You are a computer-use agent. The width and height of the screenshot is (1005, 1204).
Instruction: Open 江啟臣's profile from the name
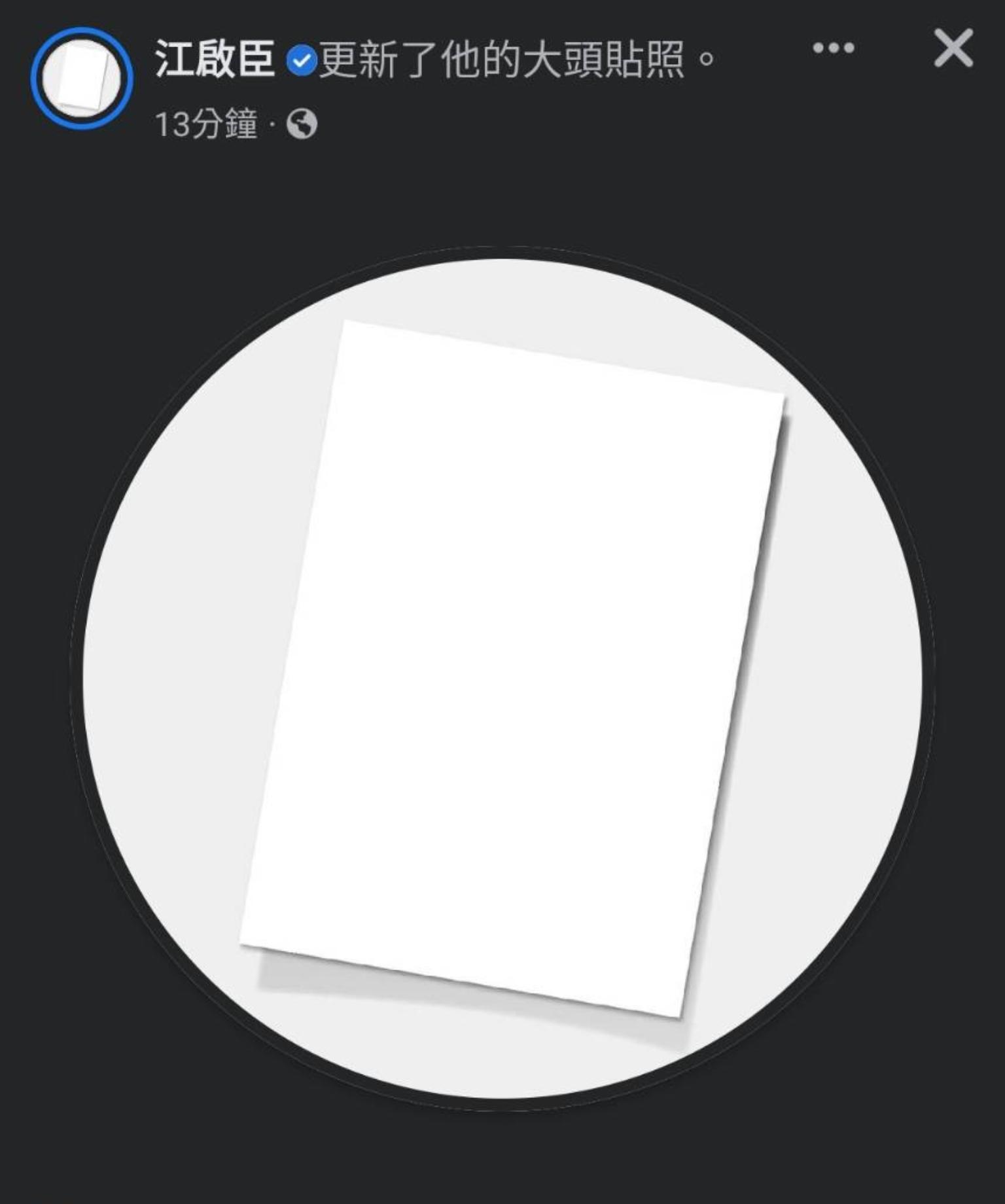(215, 59)
